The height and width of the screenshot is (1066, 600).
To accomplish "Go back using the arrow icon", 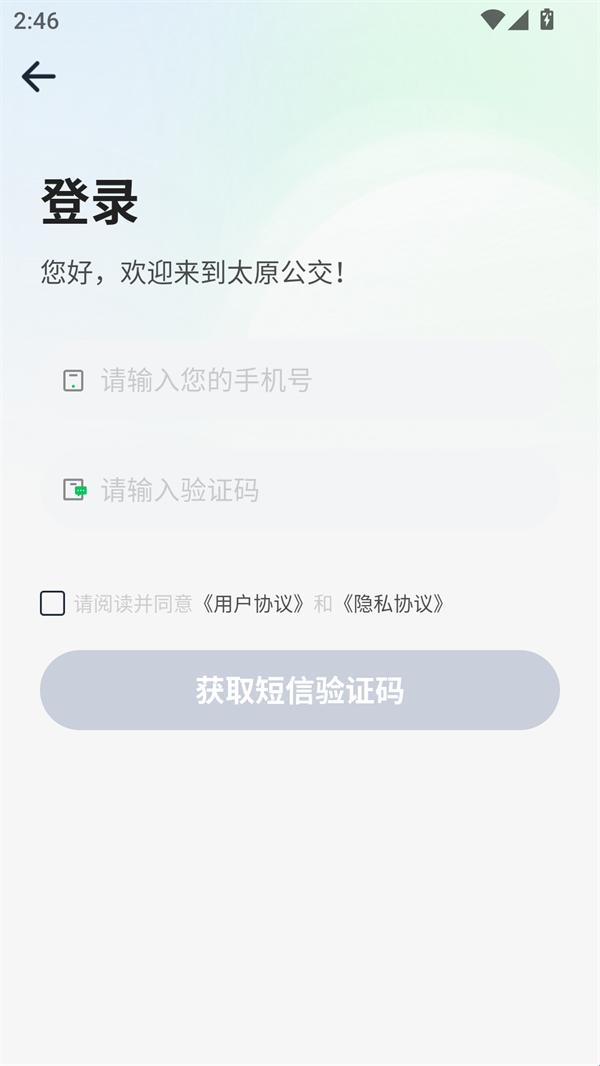I will point(38,77).
